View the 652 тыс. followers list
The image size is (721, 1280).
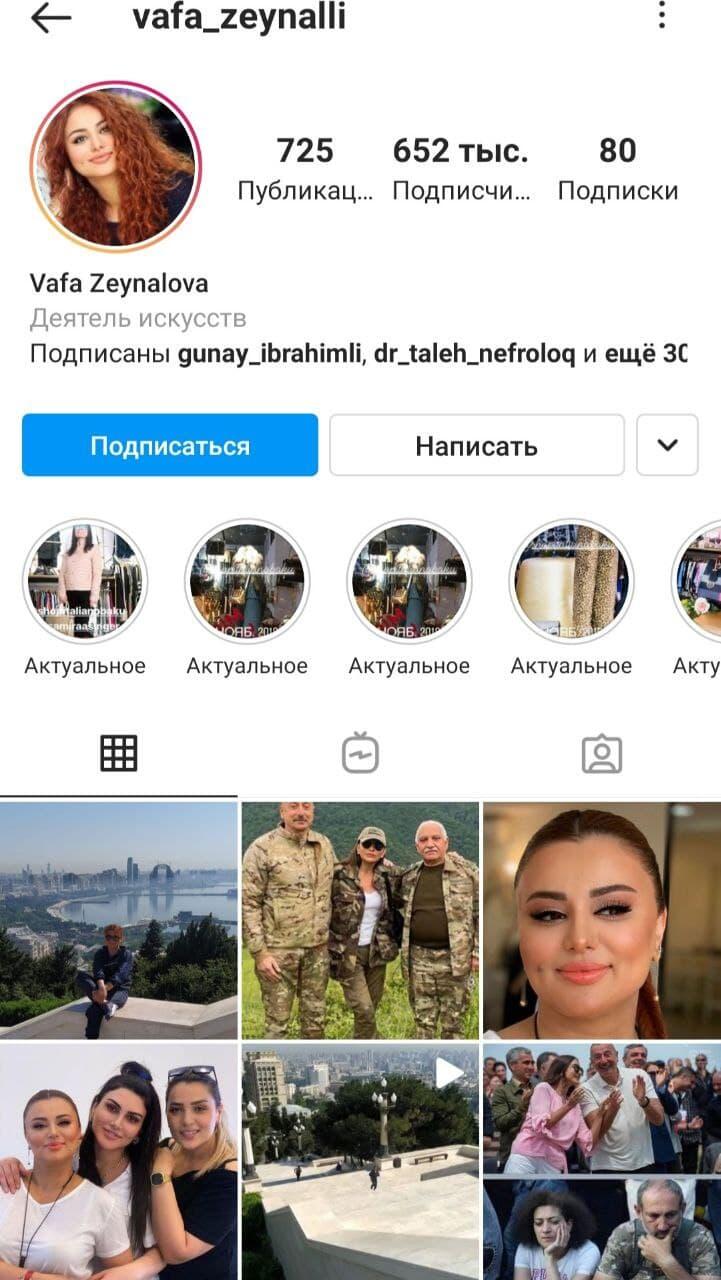click(460, 168)
